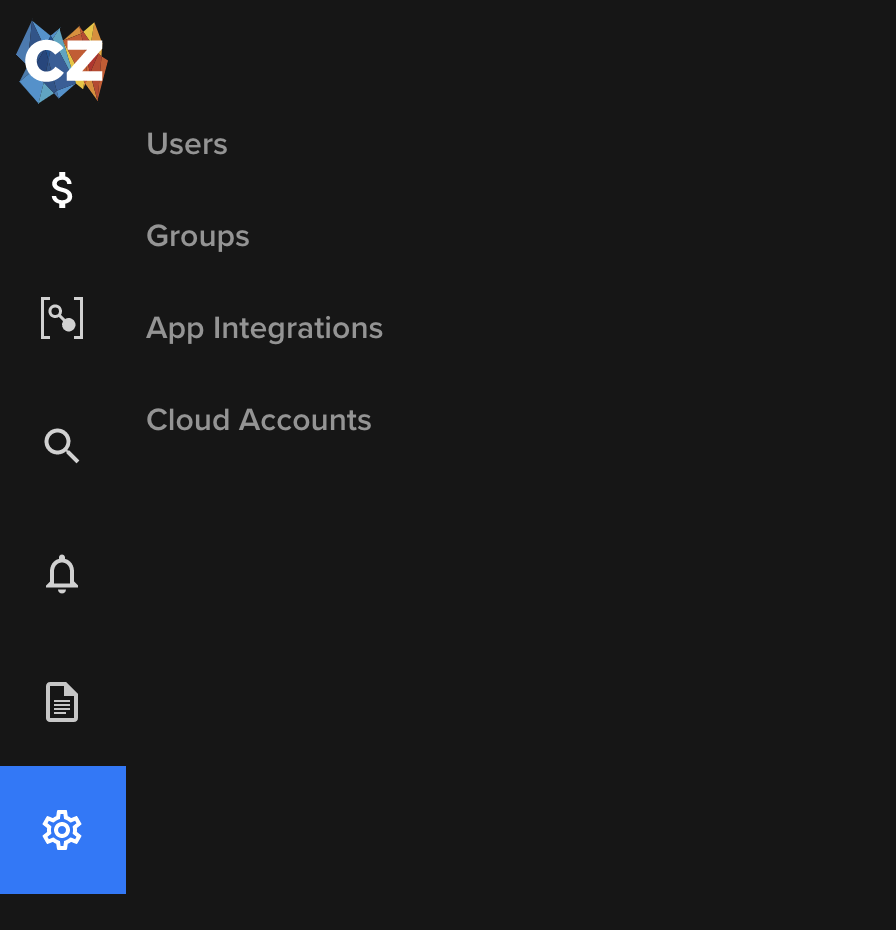The height and width of the screenshot is (930, 896).
Task: Open the document reports icon
Action: pyautogui.click(x=62, y=702)
